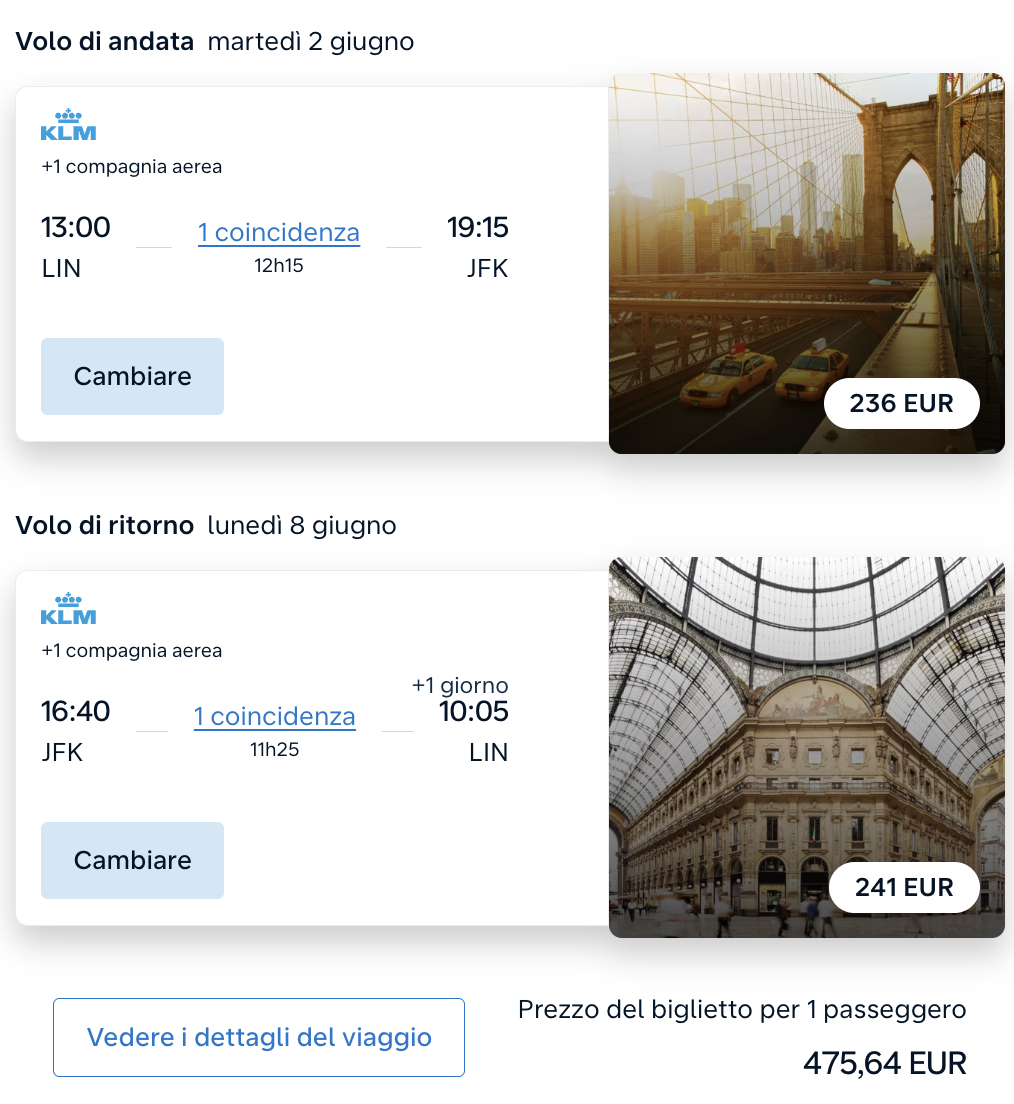
Task: Click the 241 EUR price badge
Action: pos(903,887)
